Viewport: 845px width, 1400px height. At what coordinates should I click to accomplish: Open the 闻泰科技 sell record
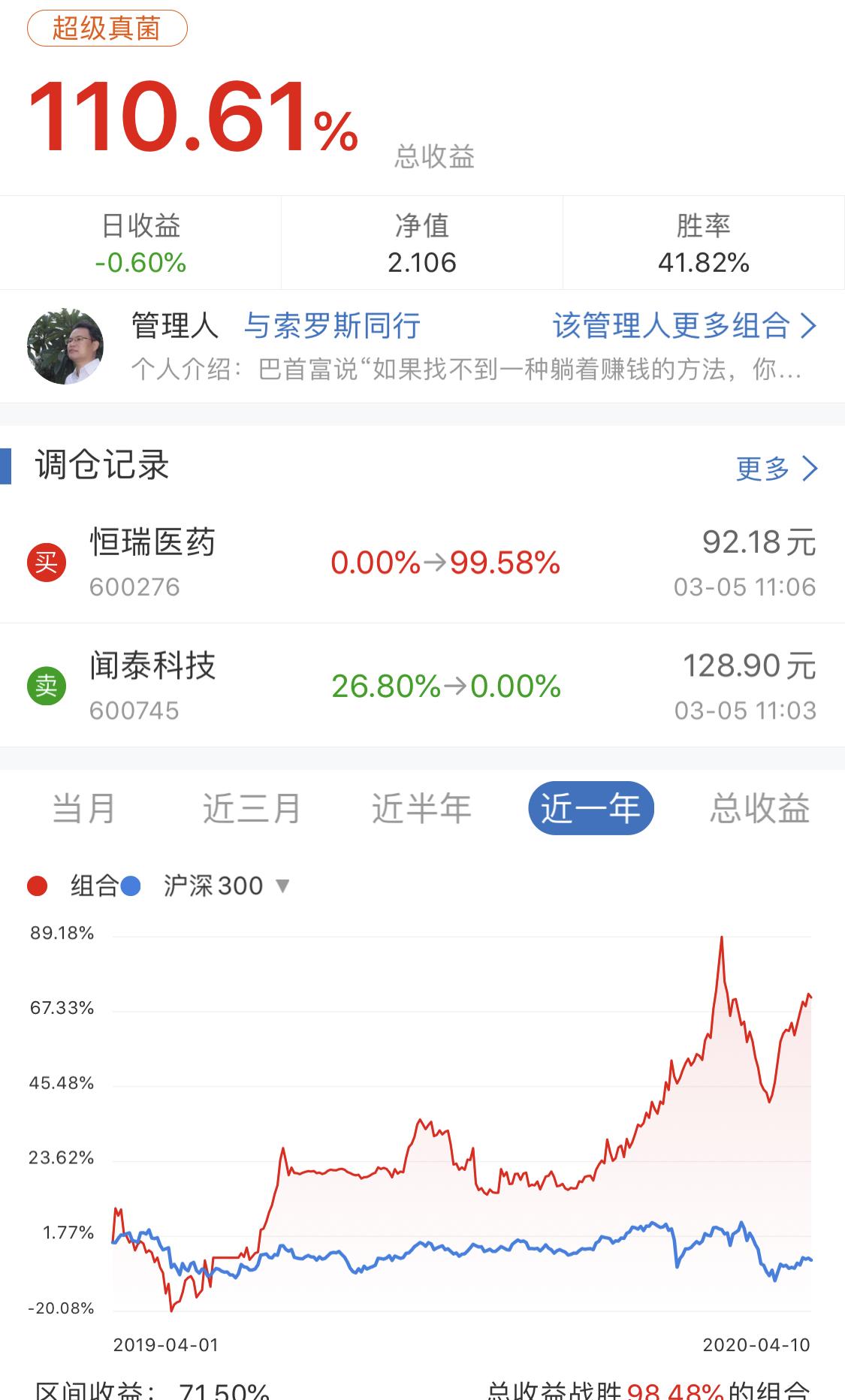(422, 685)
